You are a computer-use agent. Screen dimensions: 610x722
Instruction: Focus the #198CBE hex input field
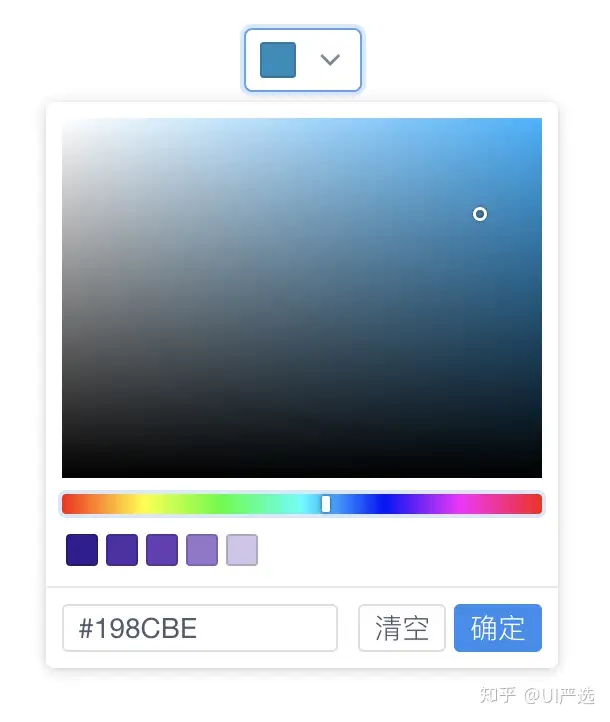[200, 628]
